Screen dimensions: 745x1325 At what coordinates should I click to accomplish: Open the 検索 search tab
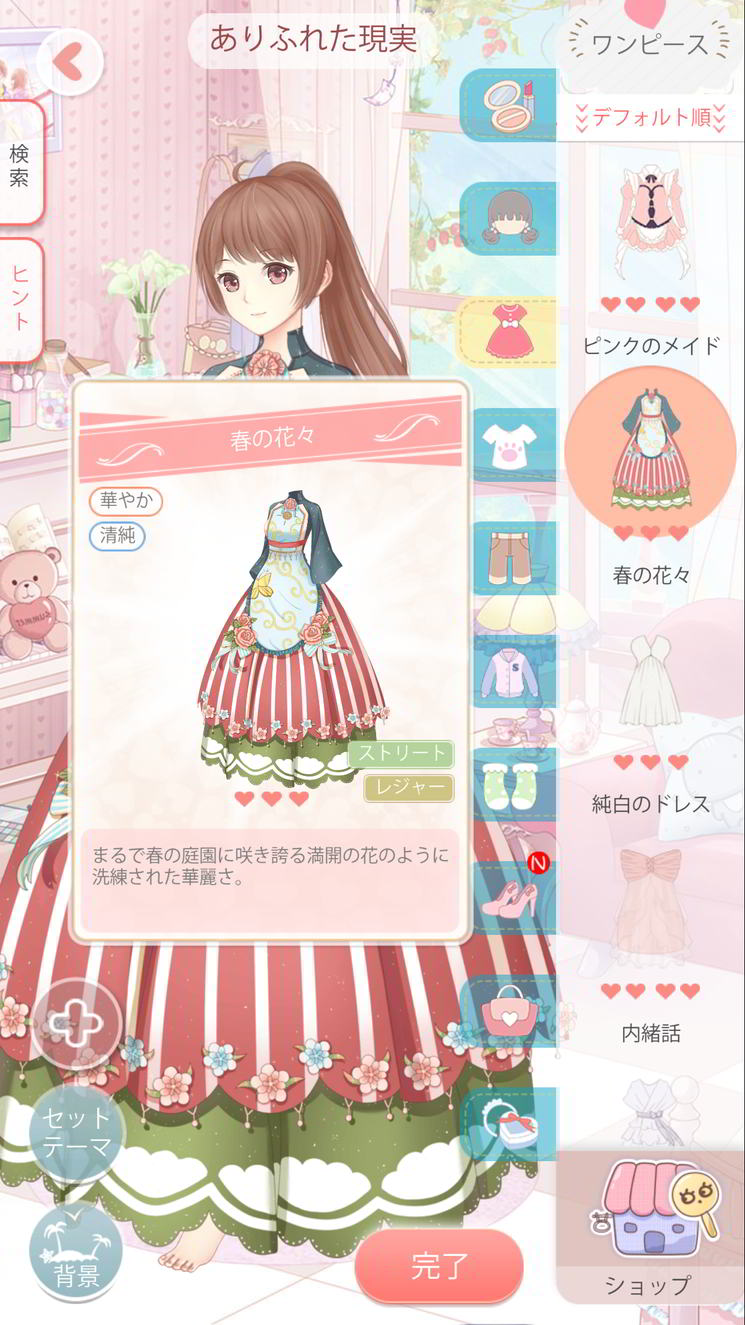[x=20, y=166]
